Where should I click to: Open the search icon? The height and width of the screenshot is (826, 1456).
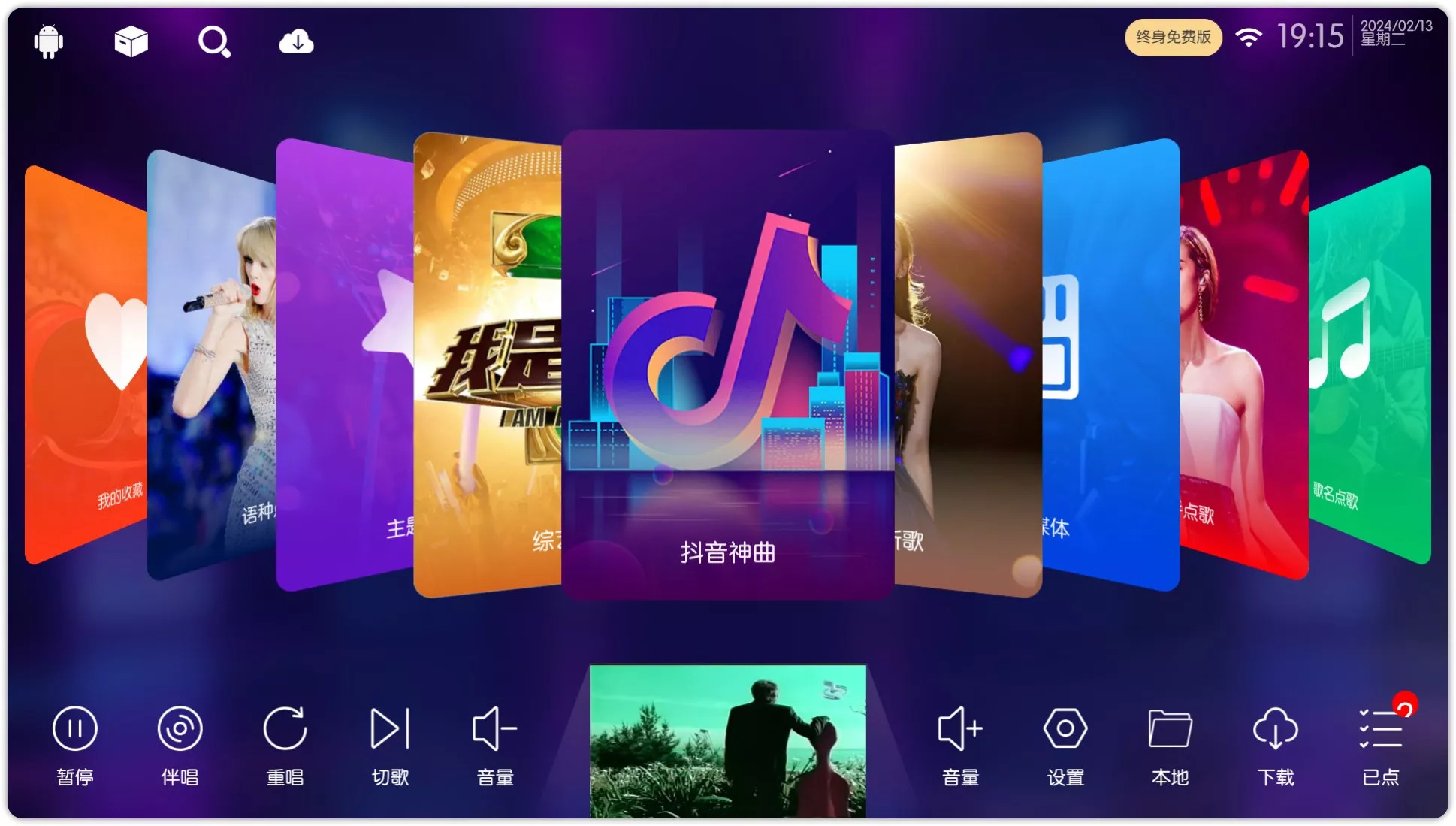214,41
